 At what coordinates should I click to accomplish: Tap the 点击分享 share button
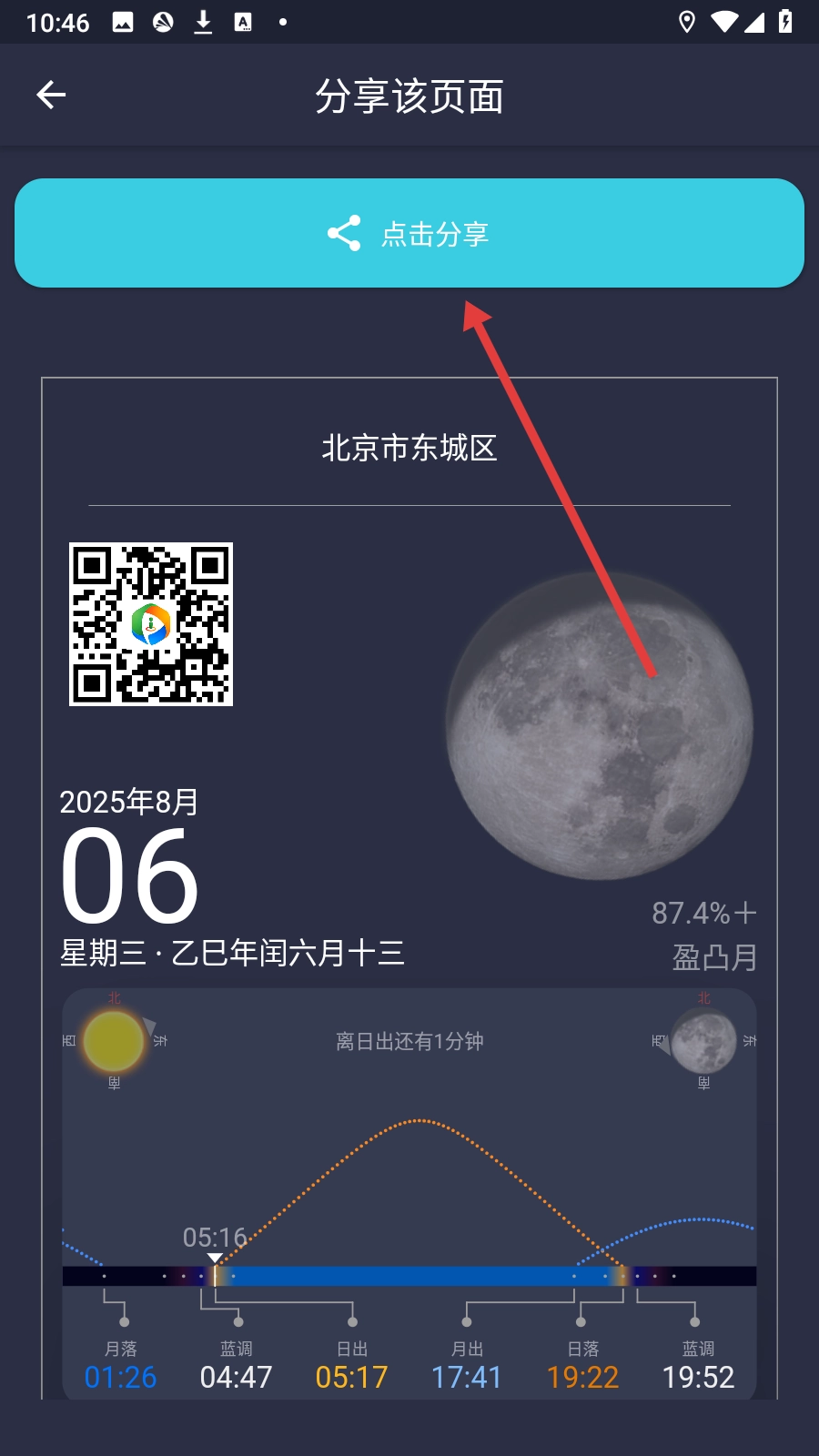pos(409,233)
